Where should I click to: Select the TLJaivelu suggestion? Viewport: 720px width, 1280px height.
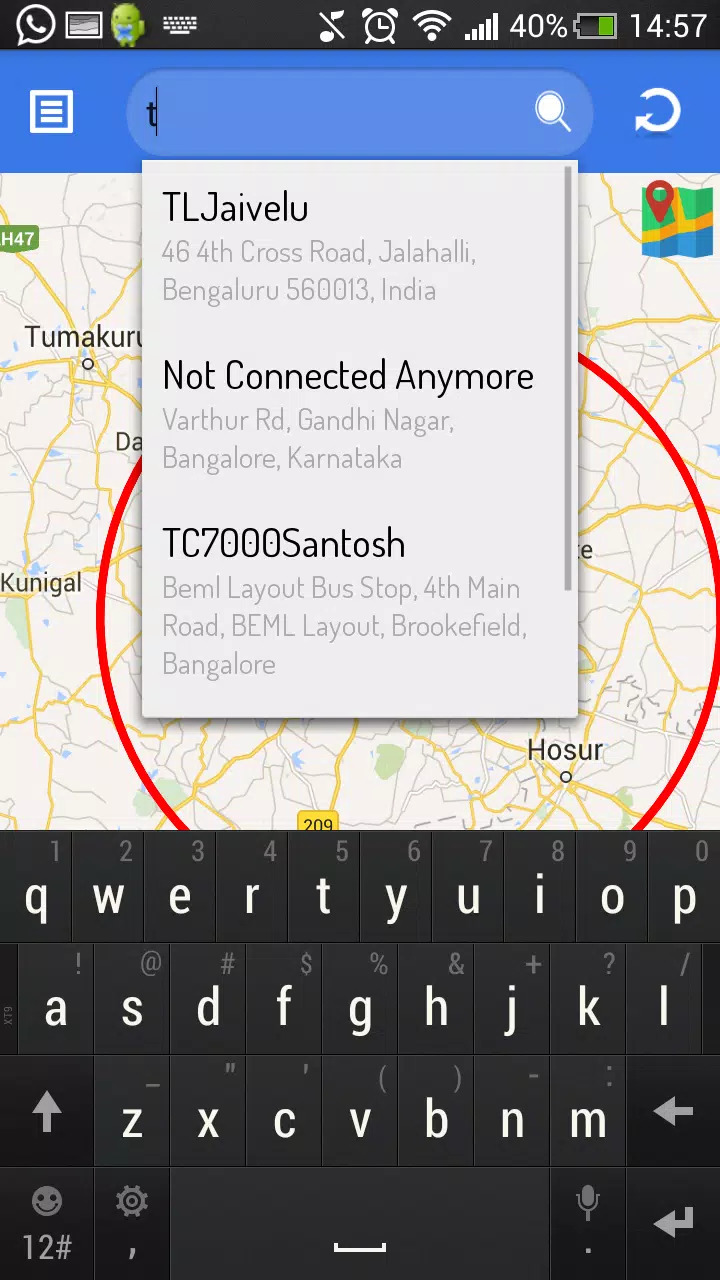coord(358,247)
